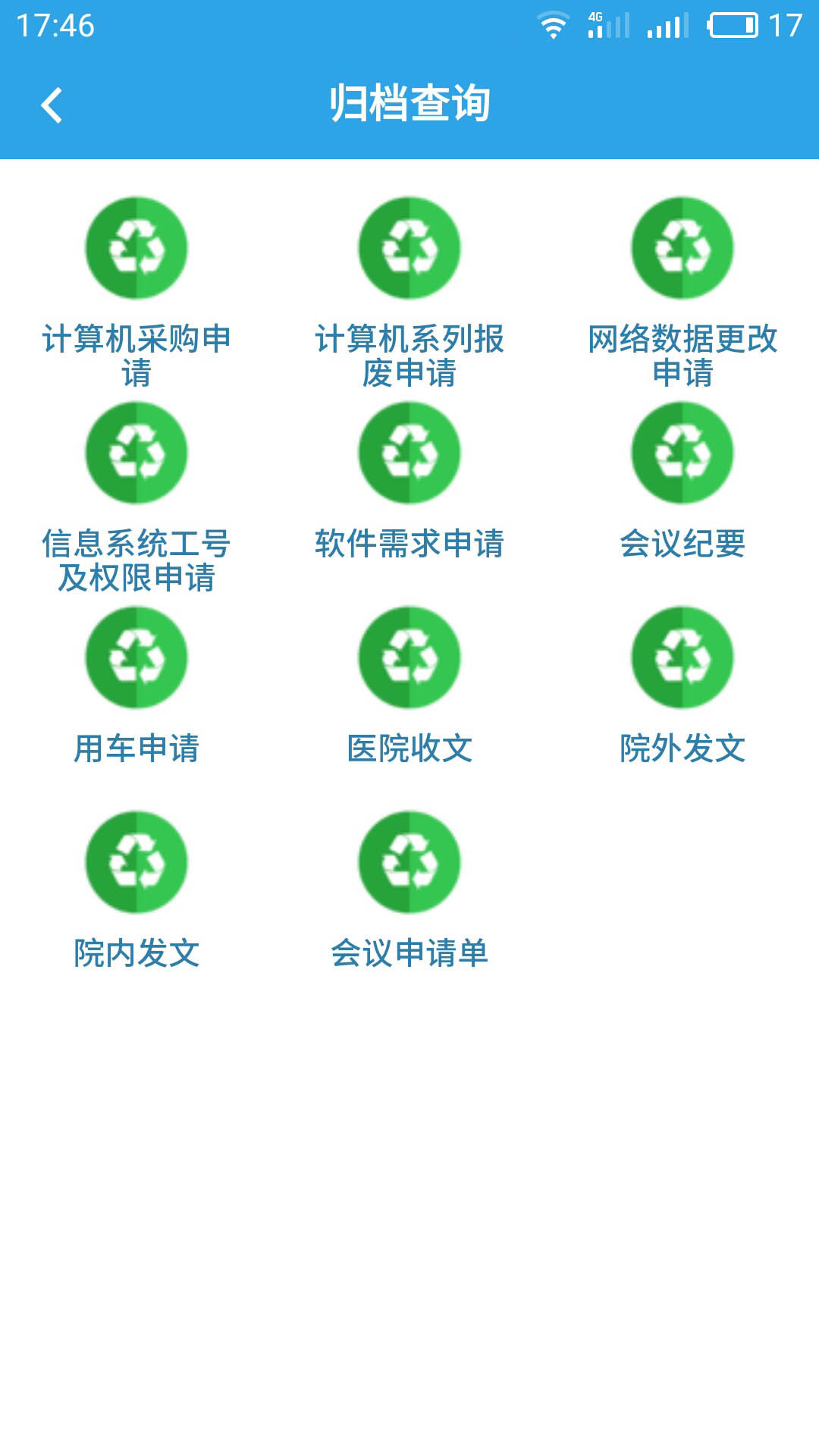Open 医院收文 archive
Screen dimensions: 819x1456
409,658
